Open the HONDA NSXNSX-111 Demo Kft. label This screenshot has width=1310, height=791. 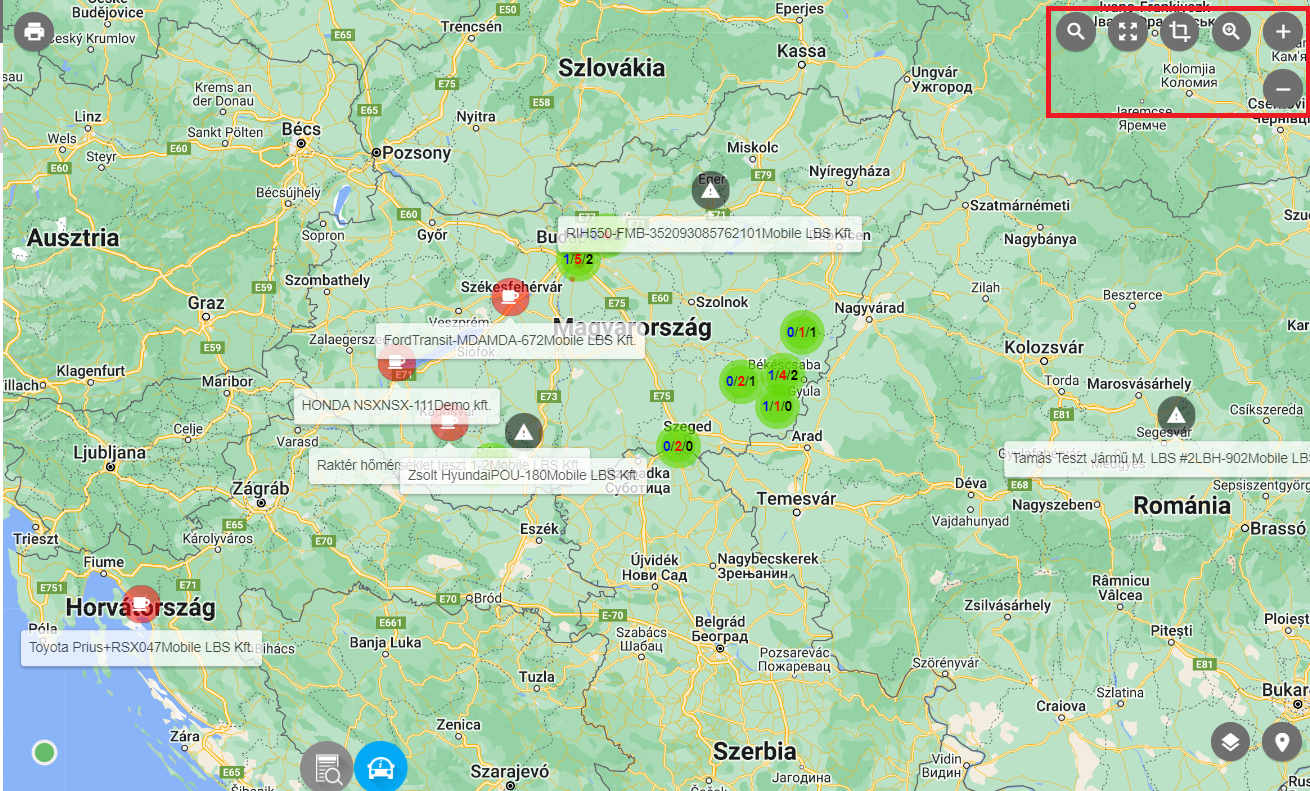(396, 405)
